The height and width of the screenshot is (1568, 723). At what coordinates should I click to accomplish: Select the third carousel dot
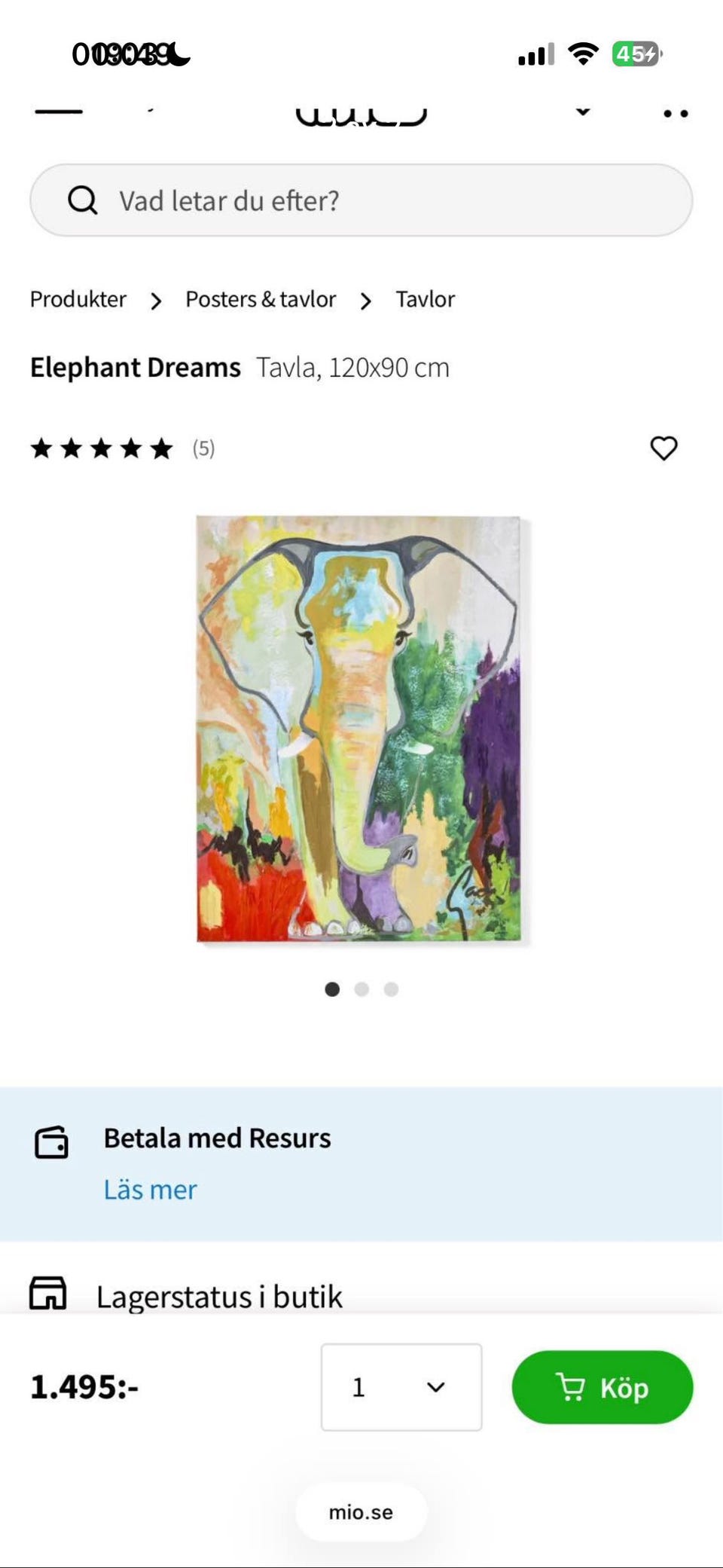[391, 989]
